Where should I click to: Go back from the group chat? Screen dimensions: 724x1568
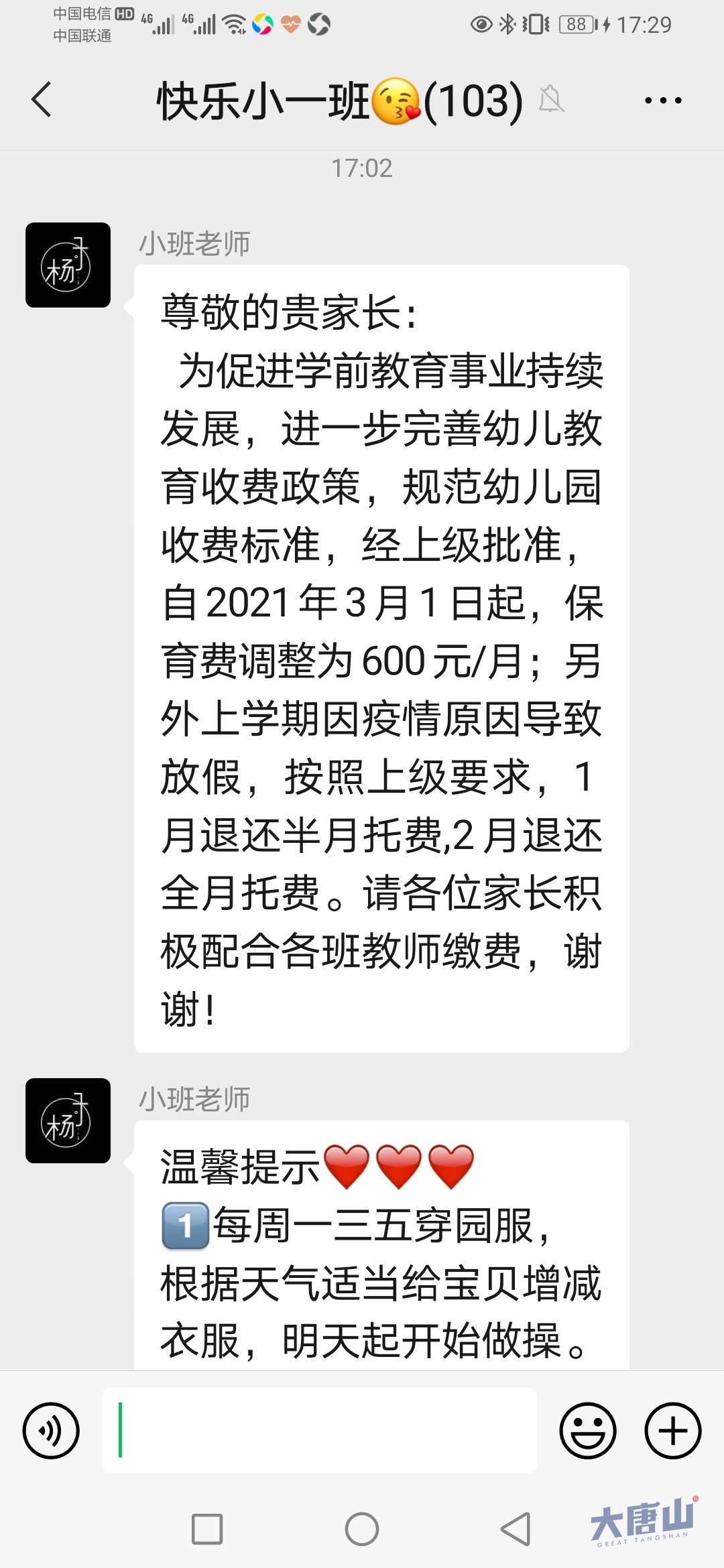tap(42, 101)
